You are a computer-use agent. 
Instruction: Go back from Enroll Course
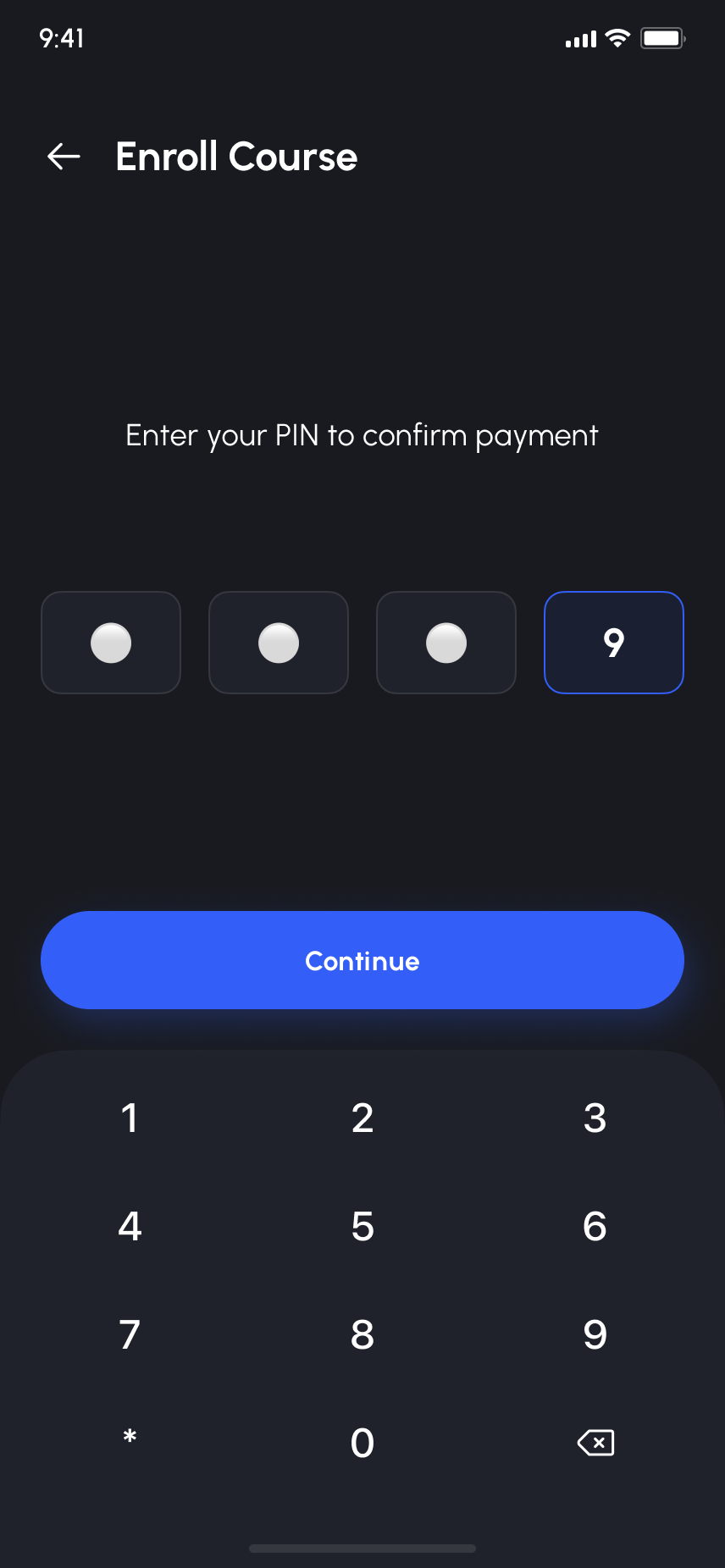pos(64,157)
